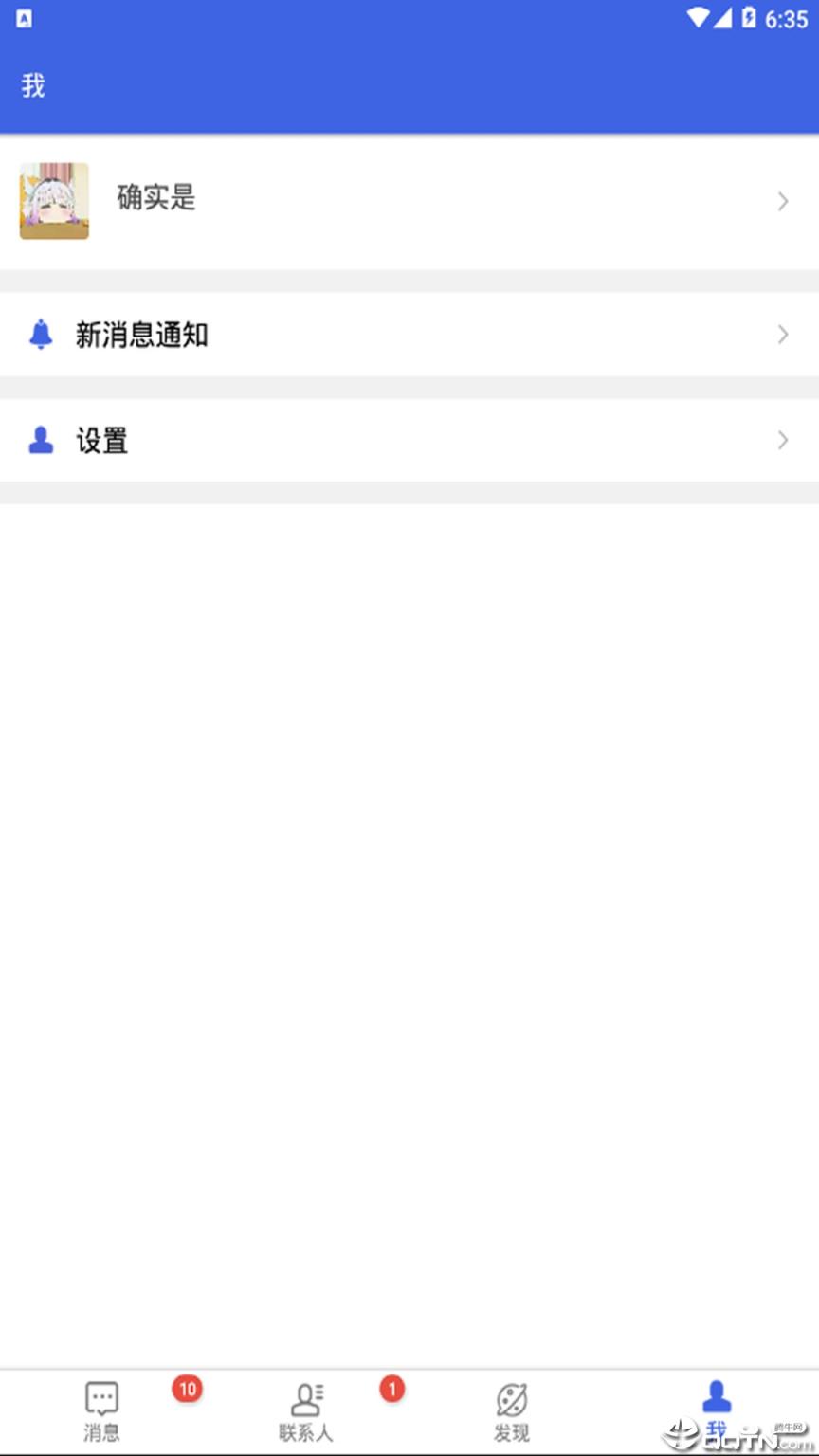Screen dimensions: 819x1456
Task: Tap the person icon beside 设置
Action: (x=41, y=440)
